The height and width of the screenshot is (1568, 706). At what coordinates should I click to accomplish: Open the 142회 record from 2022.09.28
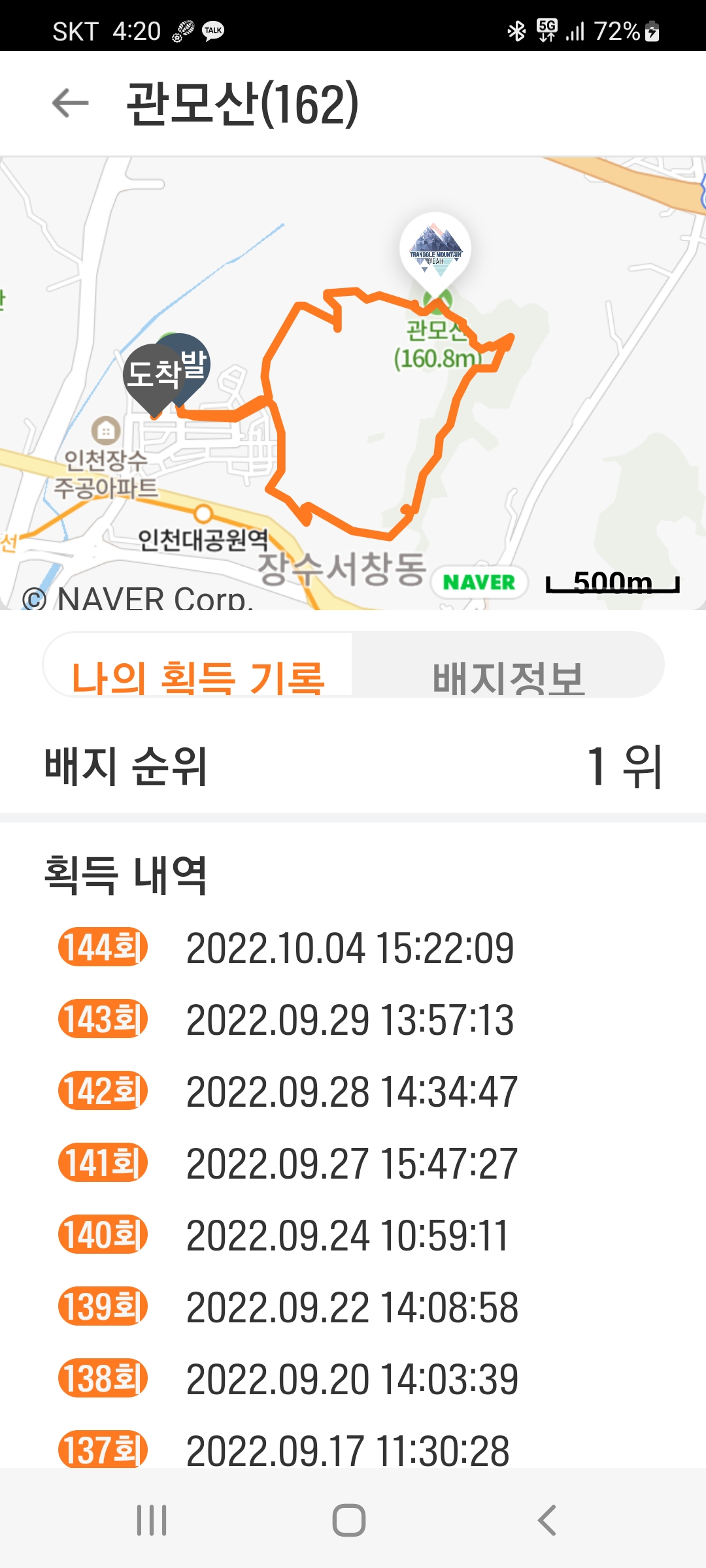[x=353, y=1092]
